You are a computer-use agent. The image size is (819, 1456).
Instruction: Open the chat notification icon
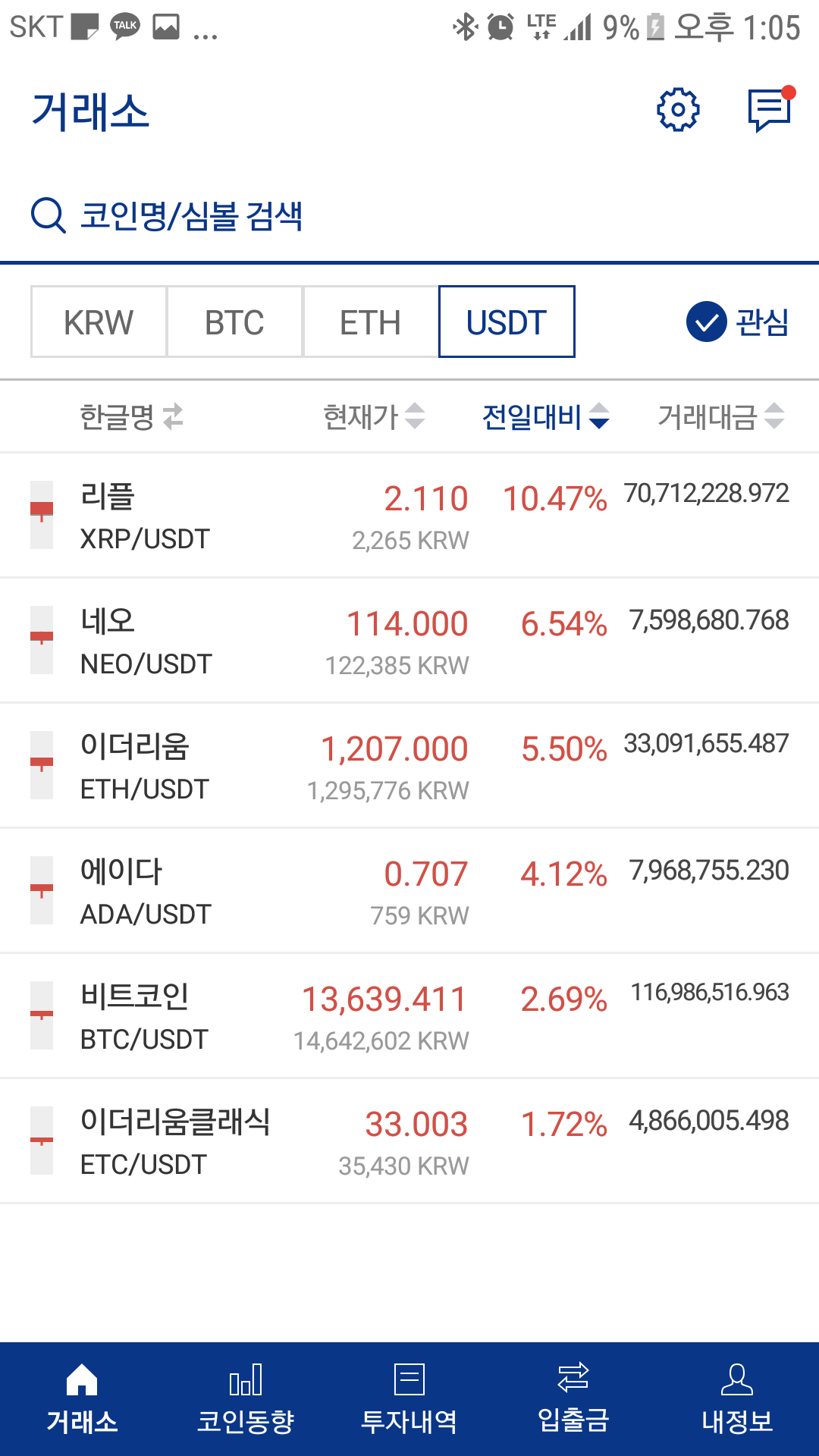(768, 108)
